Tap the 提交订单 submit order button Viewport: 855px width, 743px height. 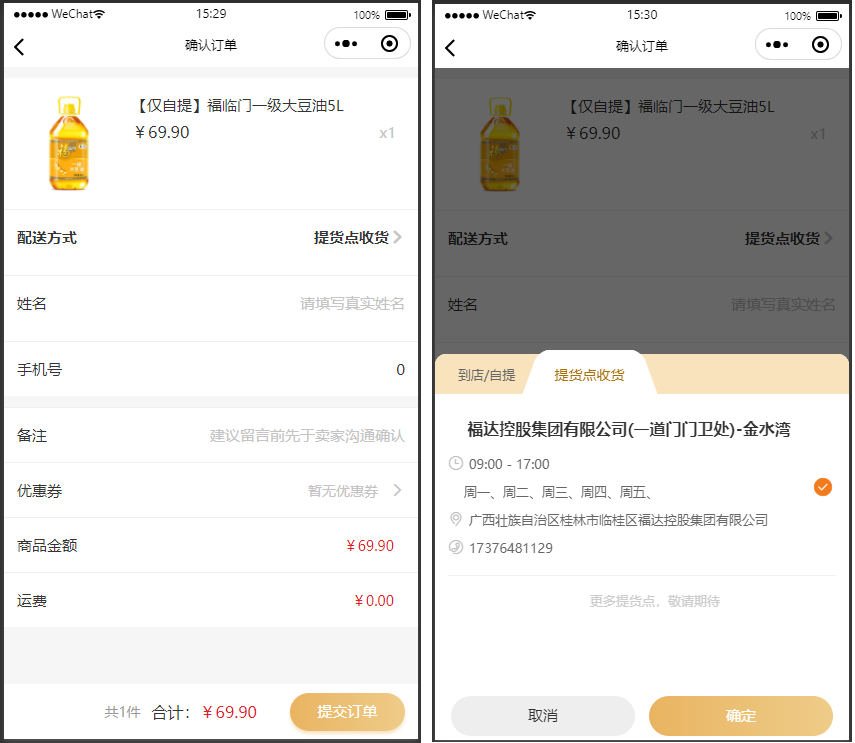click(347, 712)
